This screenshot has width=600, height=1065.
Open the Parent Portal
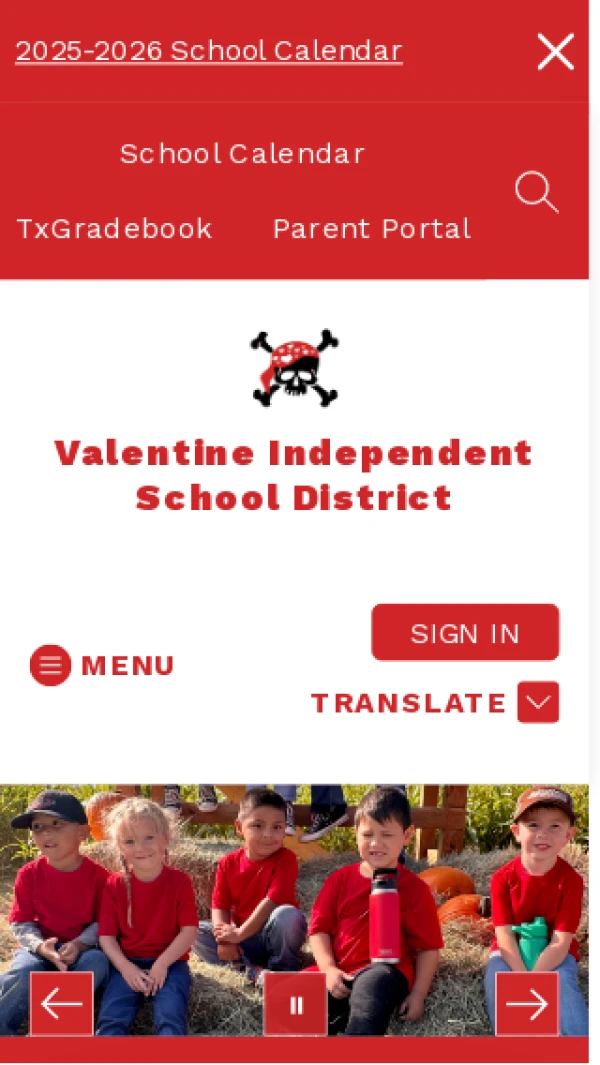[371, 229]
